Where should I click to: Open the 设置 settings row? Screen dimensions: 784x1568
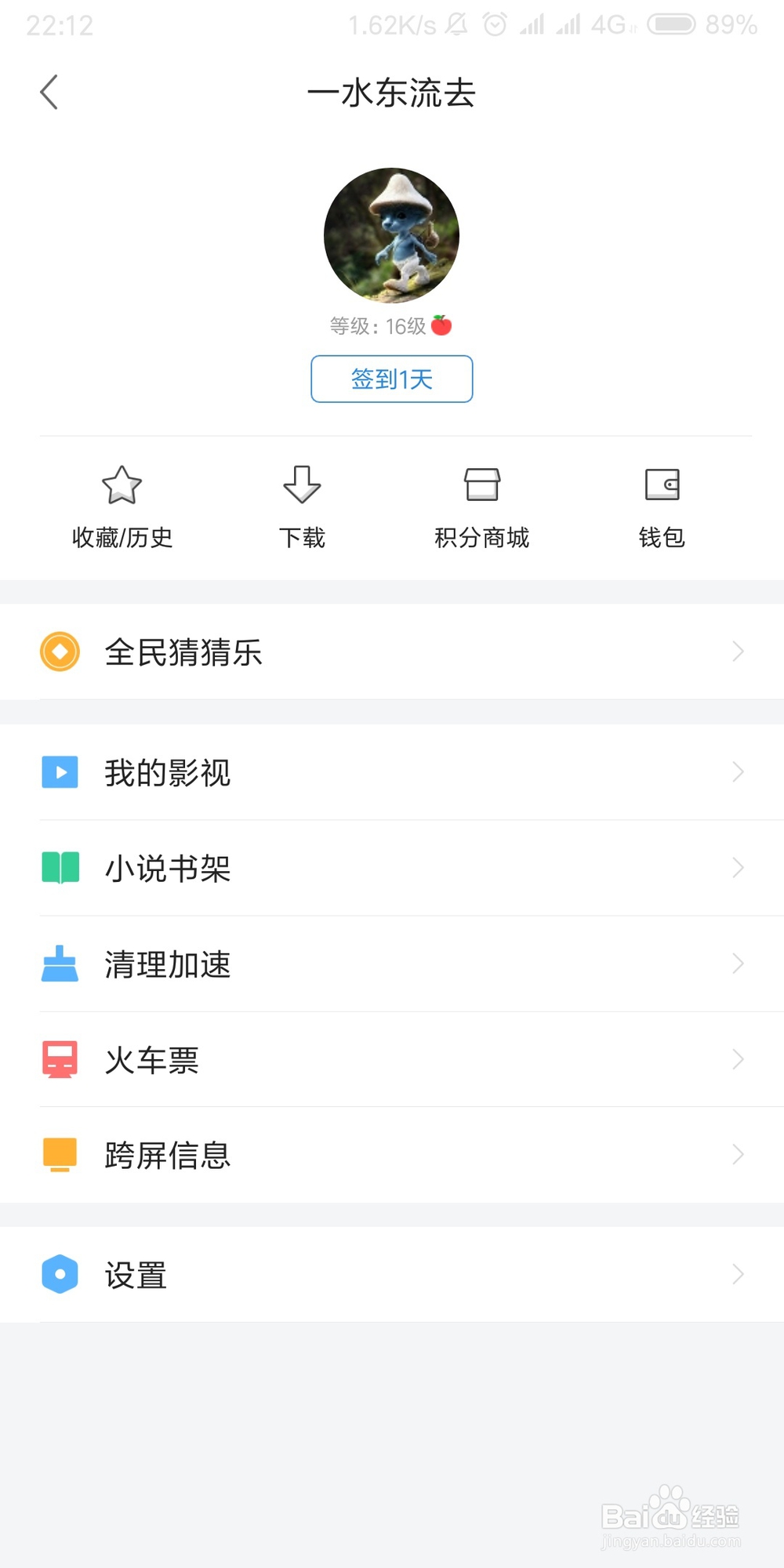tap(392, 1275)
